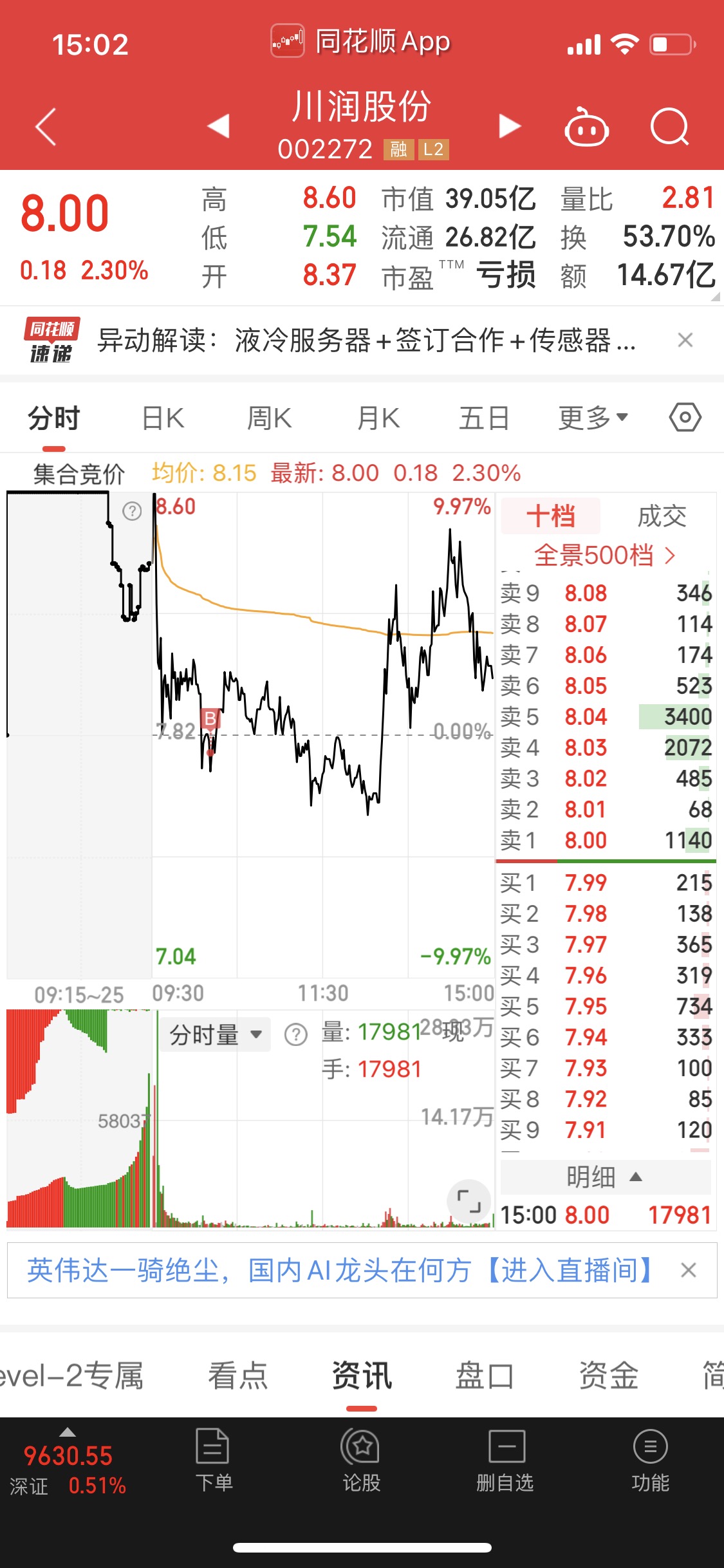Expand the volume chart to fullscreen
The height and width of the screenshot is (1568, 724).
point(468,1201)
